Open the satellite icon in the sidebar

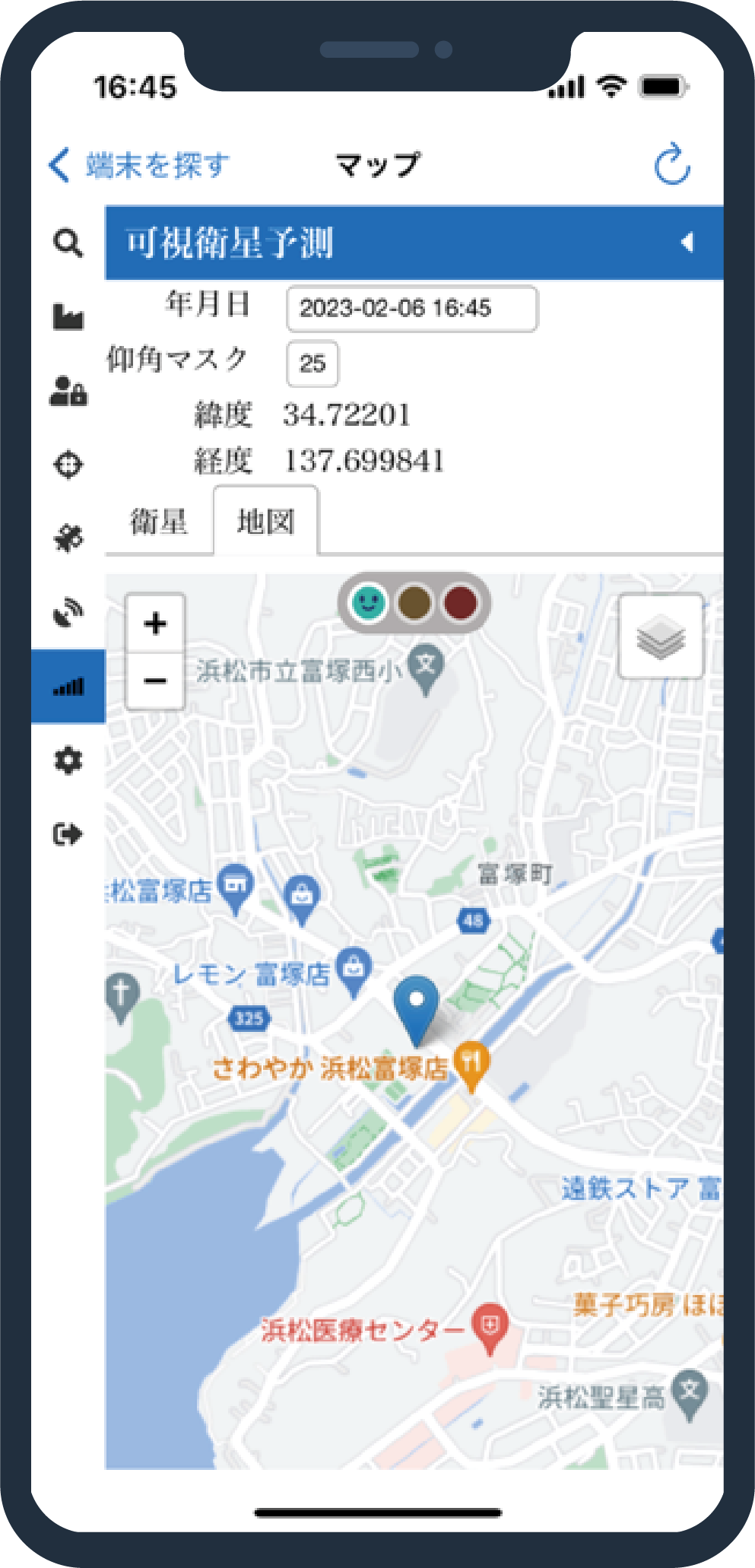point(68,538)
